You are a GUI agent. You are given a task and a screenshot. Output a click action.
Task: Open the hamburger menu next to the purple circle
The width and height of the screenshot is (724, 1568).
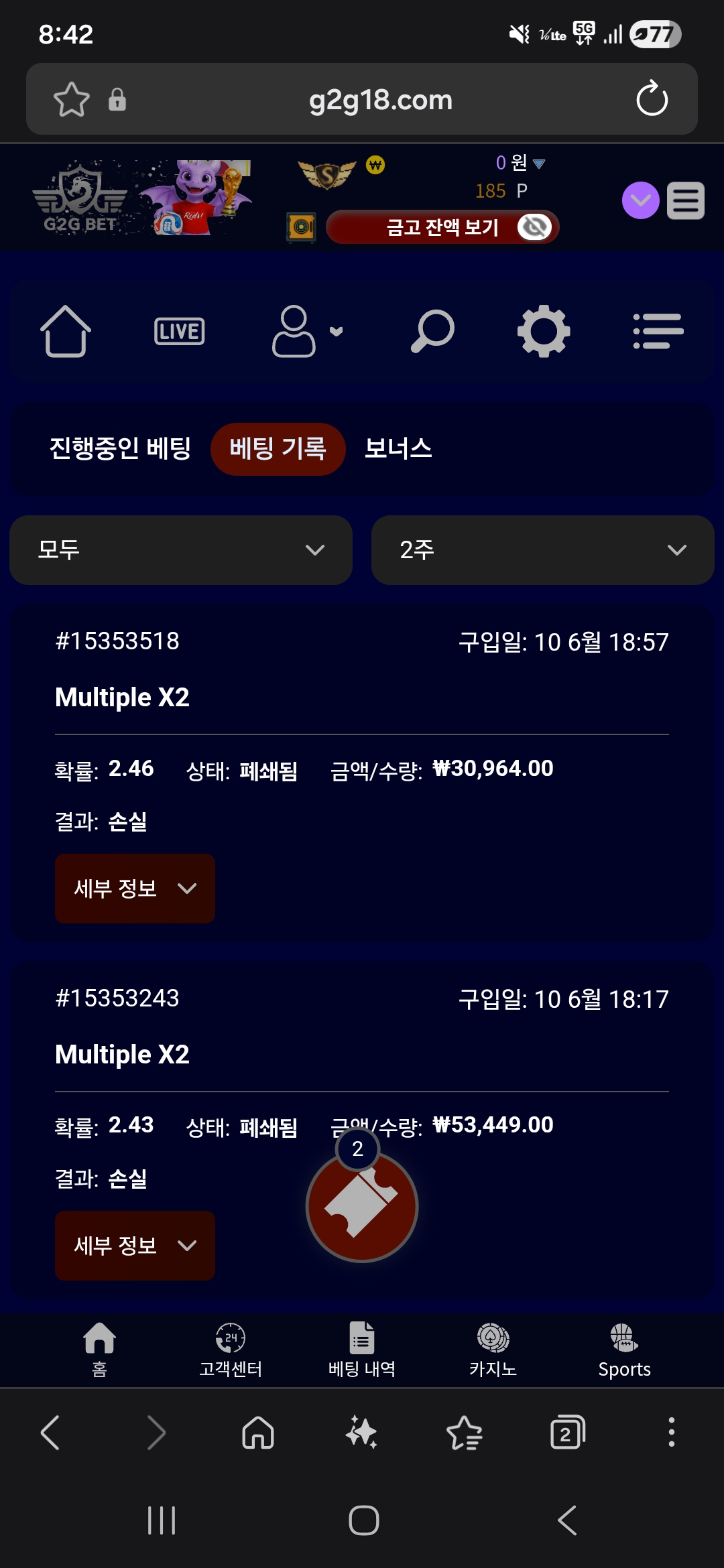click(686, 200)
